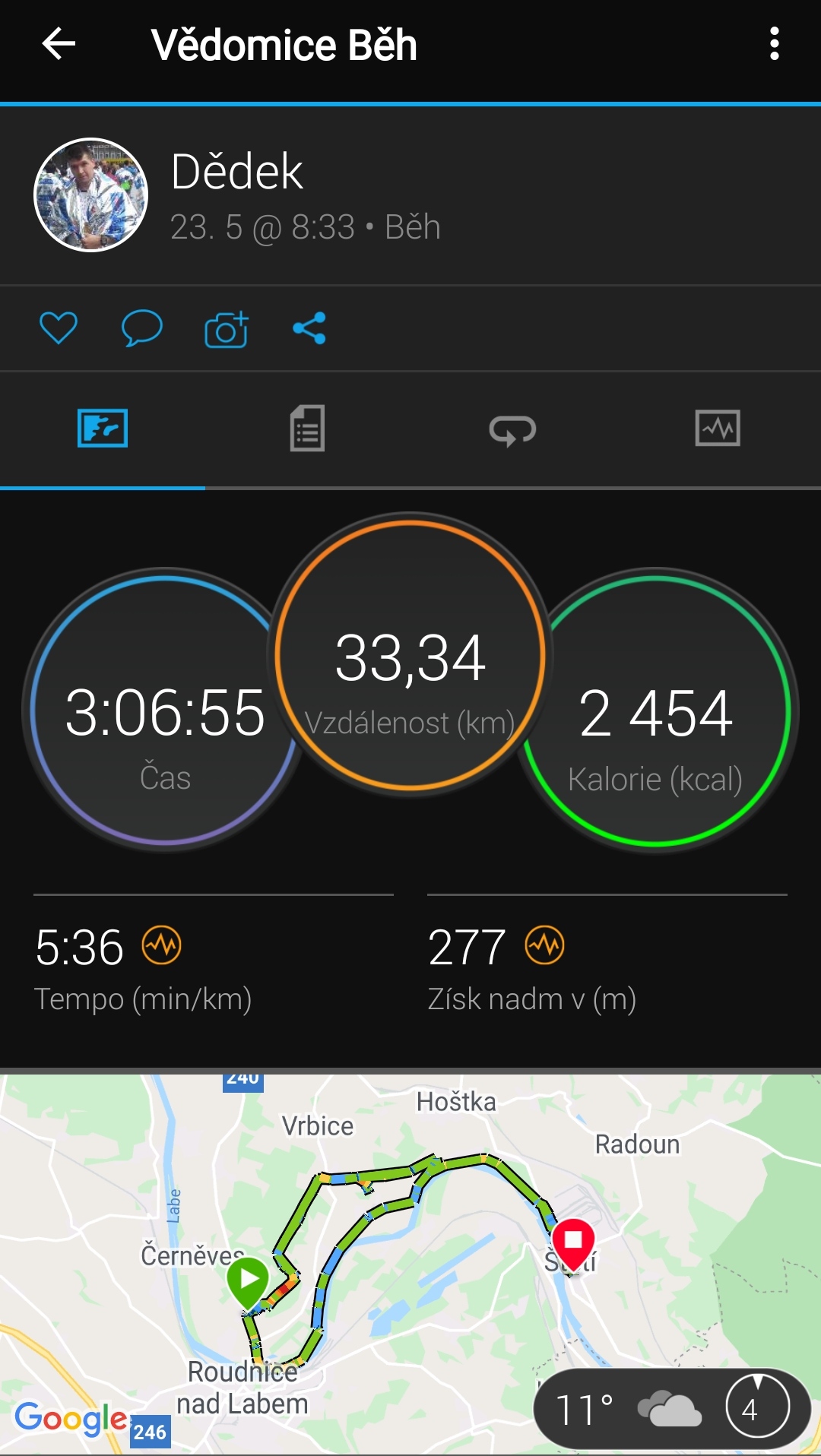Open the three-dot overflow menu

pyautogui.click(x=774, y=44)
